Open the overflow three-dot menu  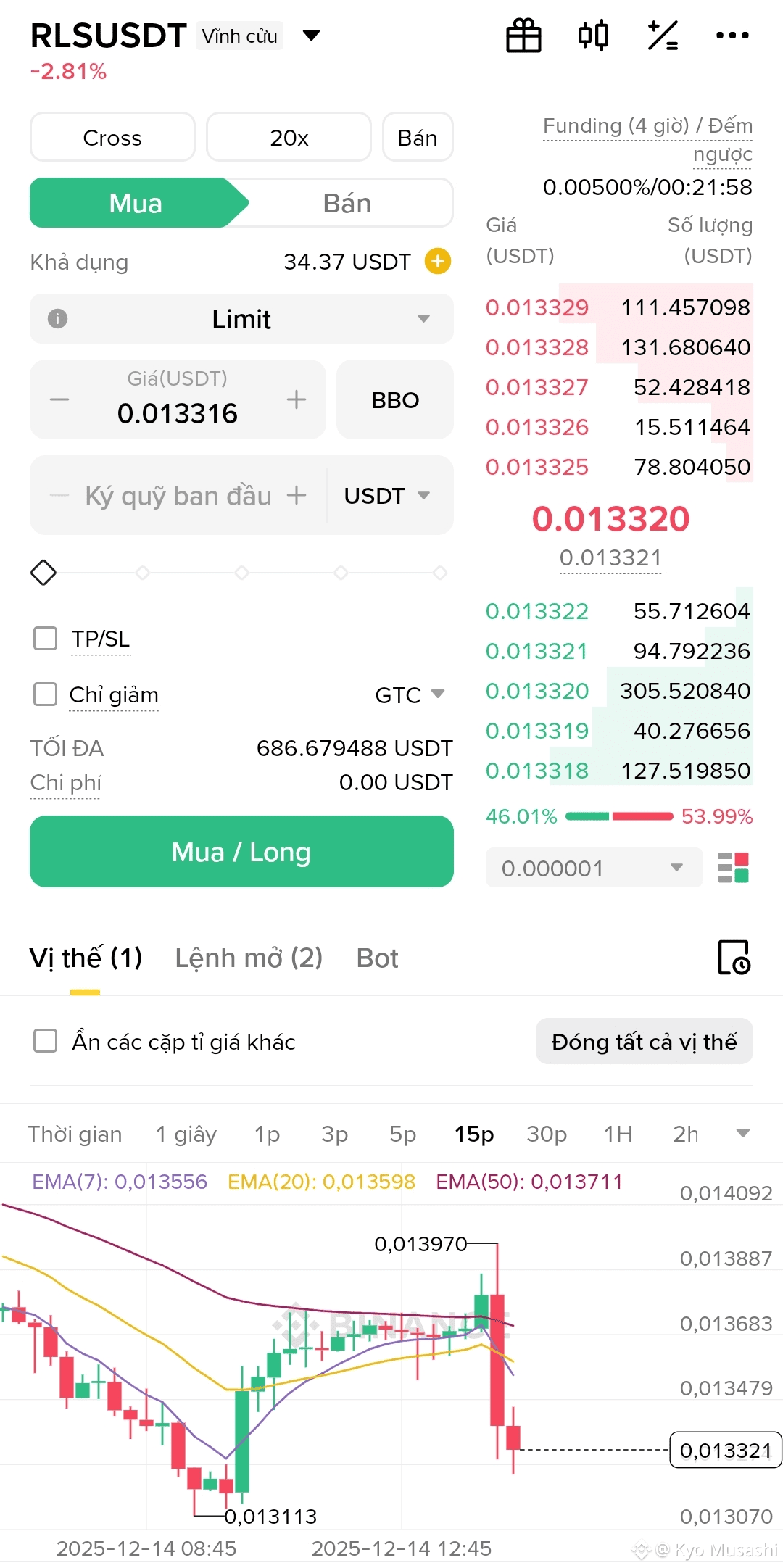pyautogui.click(x=732, y=36)
